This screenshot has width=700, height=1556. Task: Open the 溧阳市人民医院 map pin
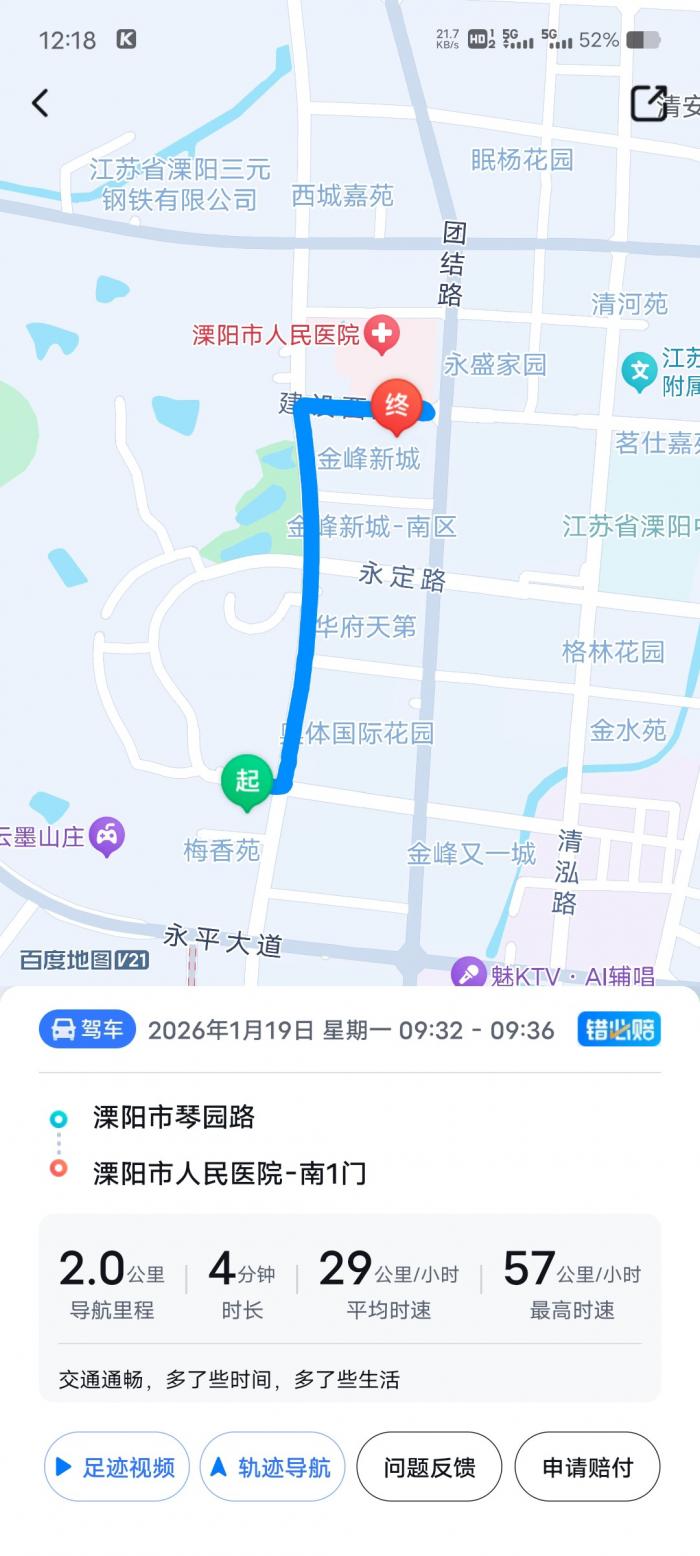(381, 334)
